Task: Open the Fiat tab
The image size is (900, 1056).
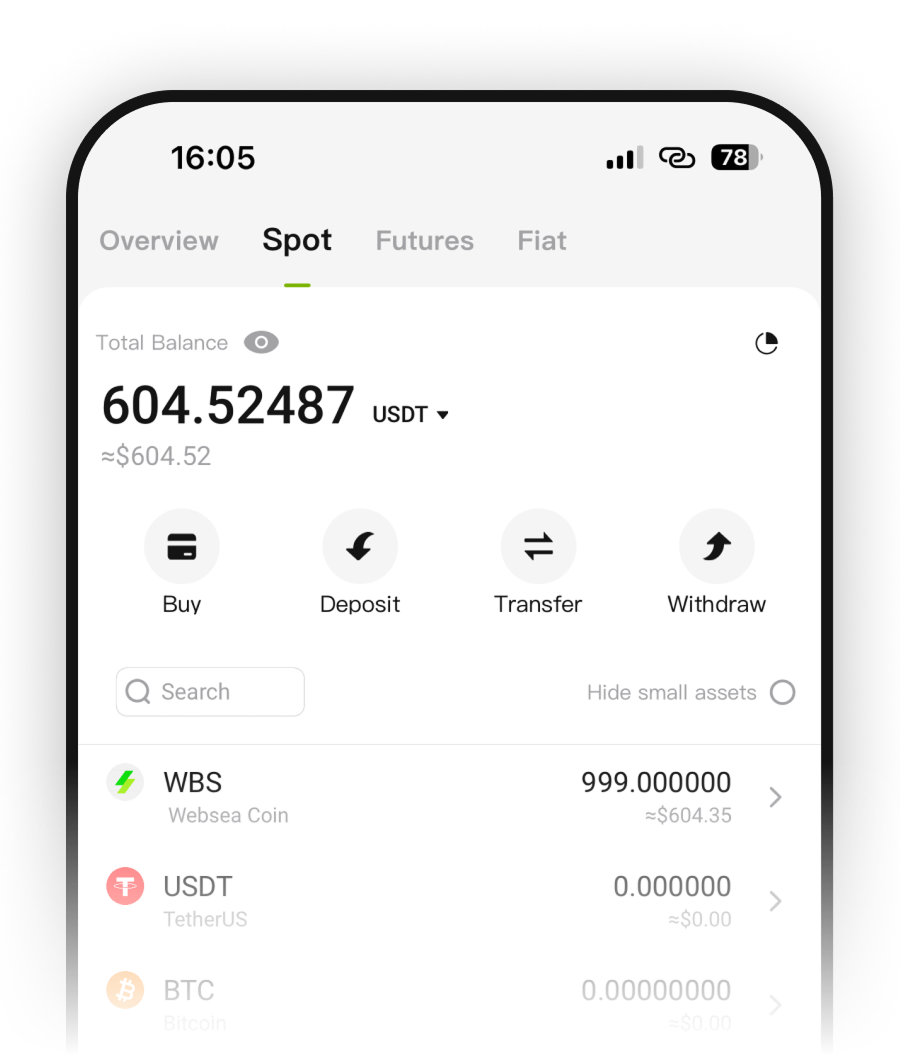Action: pos(541,241)
